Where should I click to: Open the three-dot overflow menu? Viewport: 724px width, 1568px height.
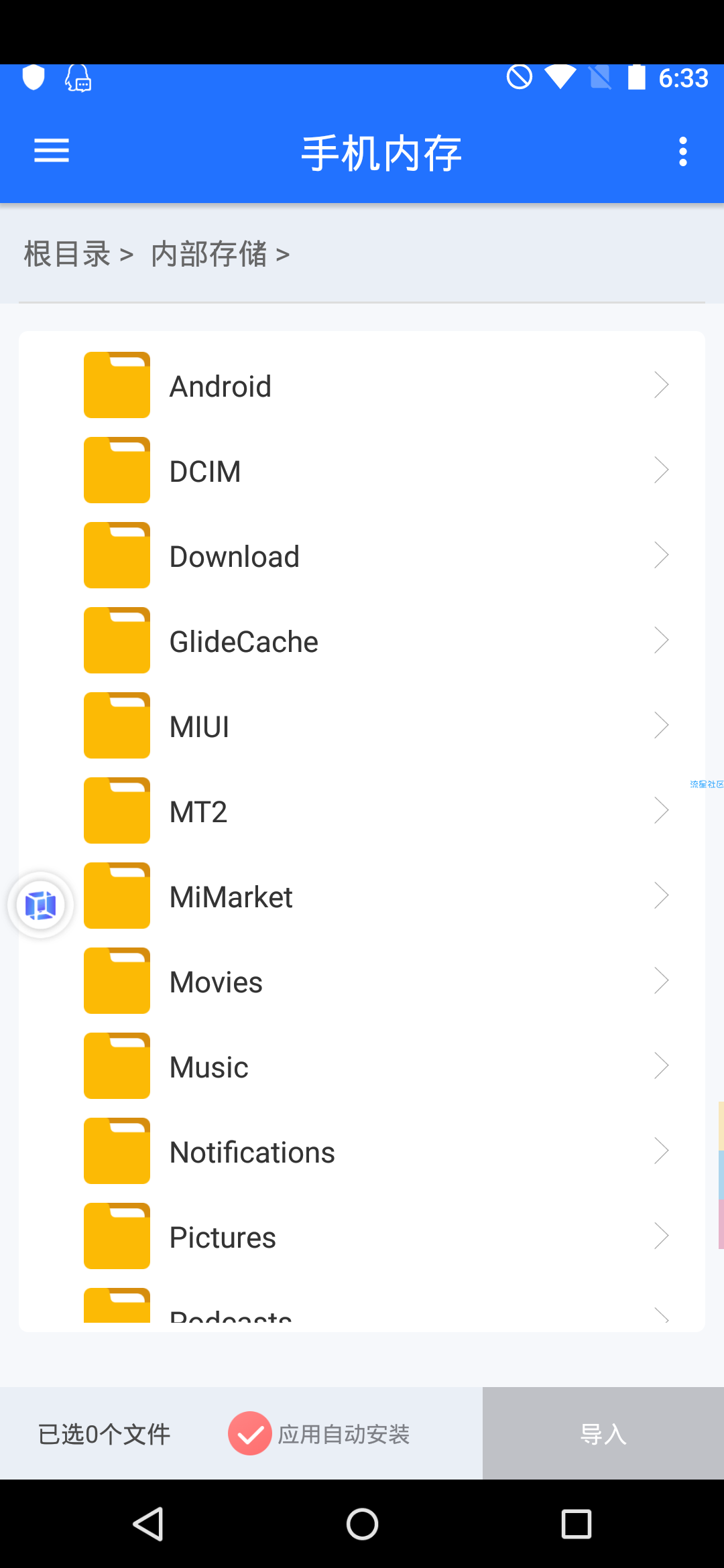tap(682, 151)
